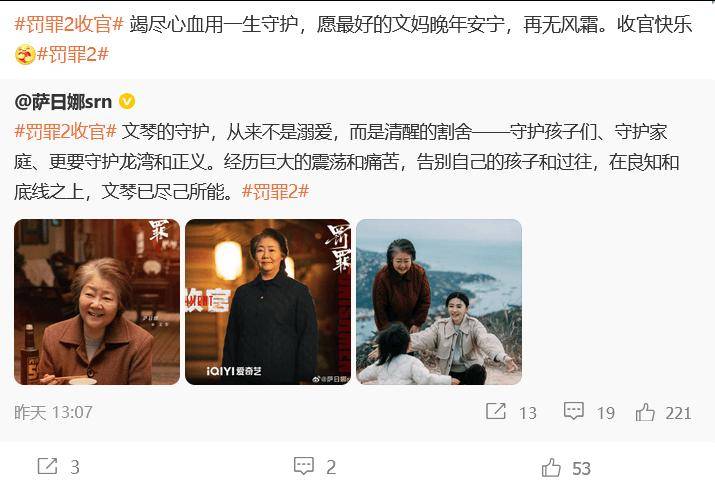715x490 pixels.
Task: Like this post with 53 likes
Action: click(566, 467)
